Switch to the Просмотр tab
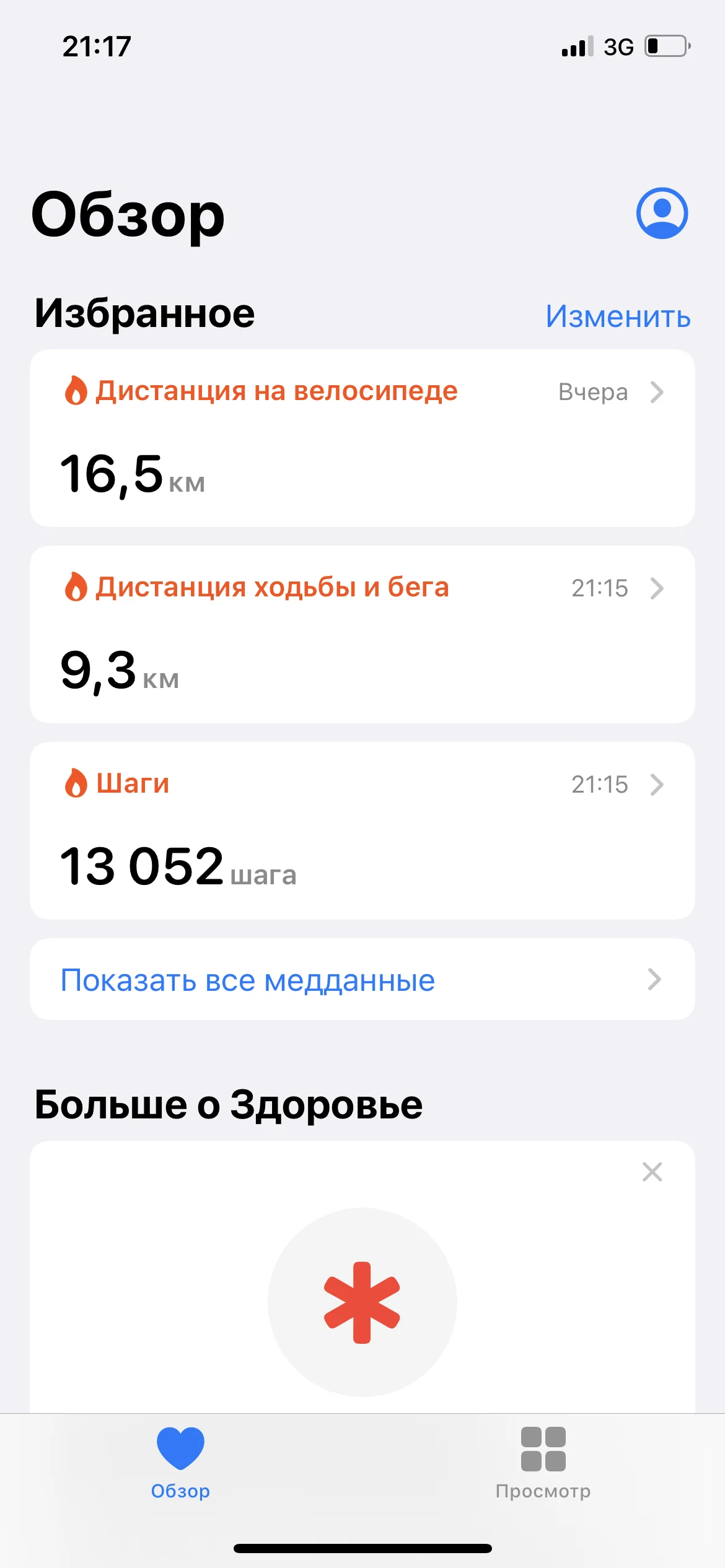Viewport: 725px width, 1568px height. (x=543, y=1461)
